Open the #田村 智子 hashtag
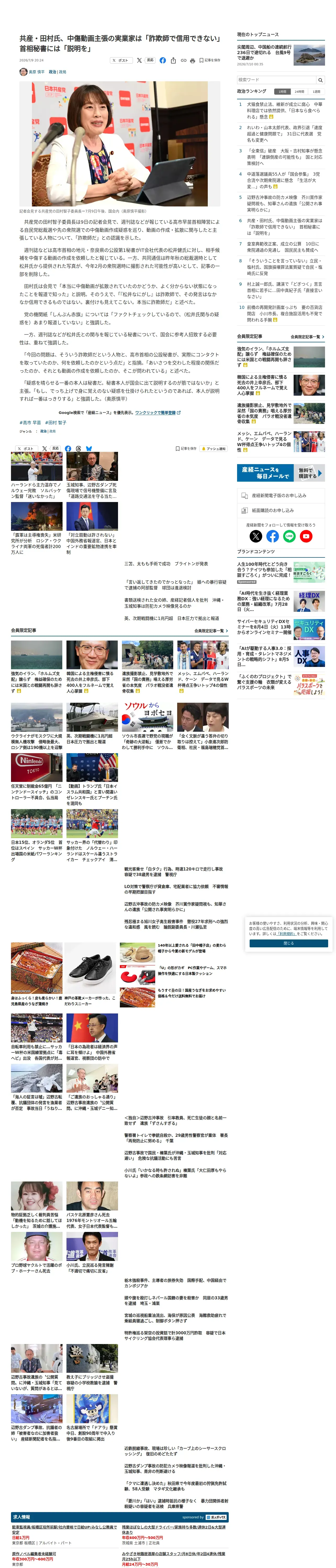This screenshot has width=336, height=1568. 55,422
